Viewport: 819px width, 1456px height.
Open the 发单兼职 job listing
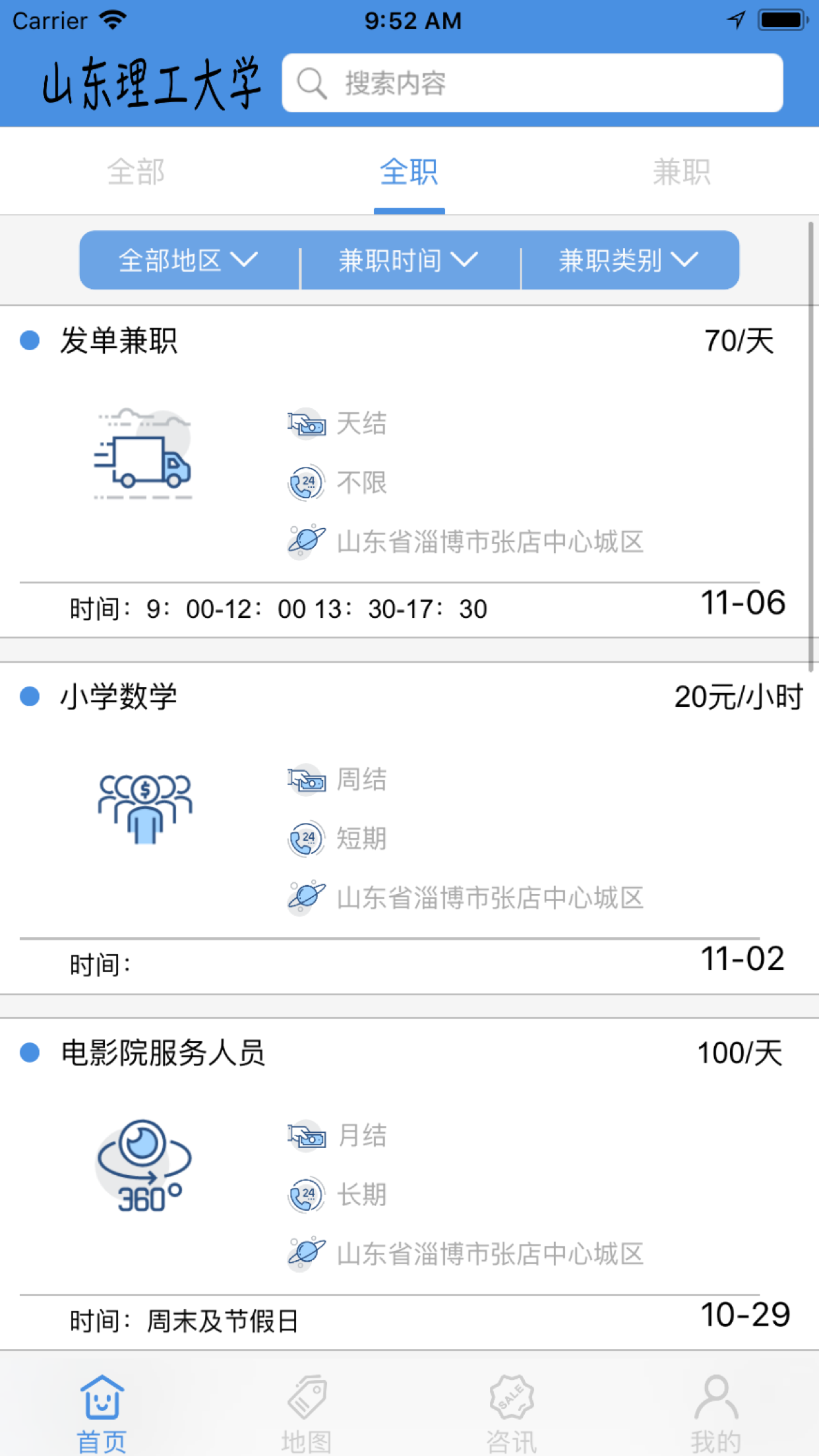[409, 472]
